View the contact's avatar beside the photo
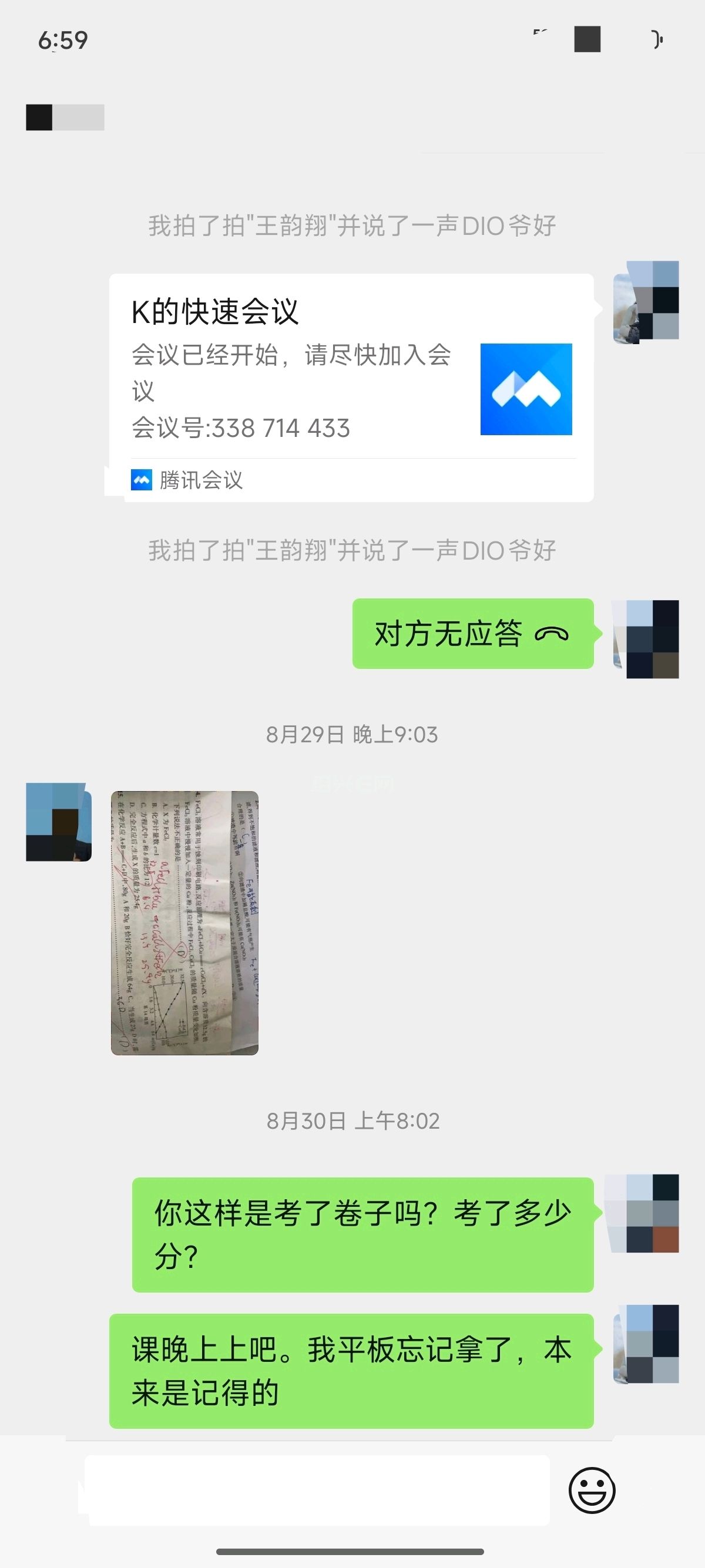The height and width of the screenshot is (1568, 705). click(58, 822)
